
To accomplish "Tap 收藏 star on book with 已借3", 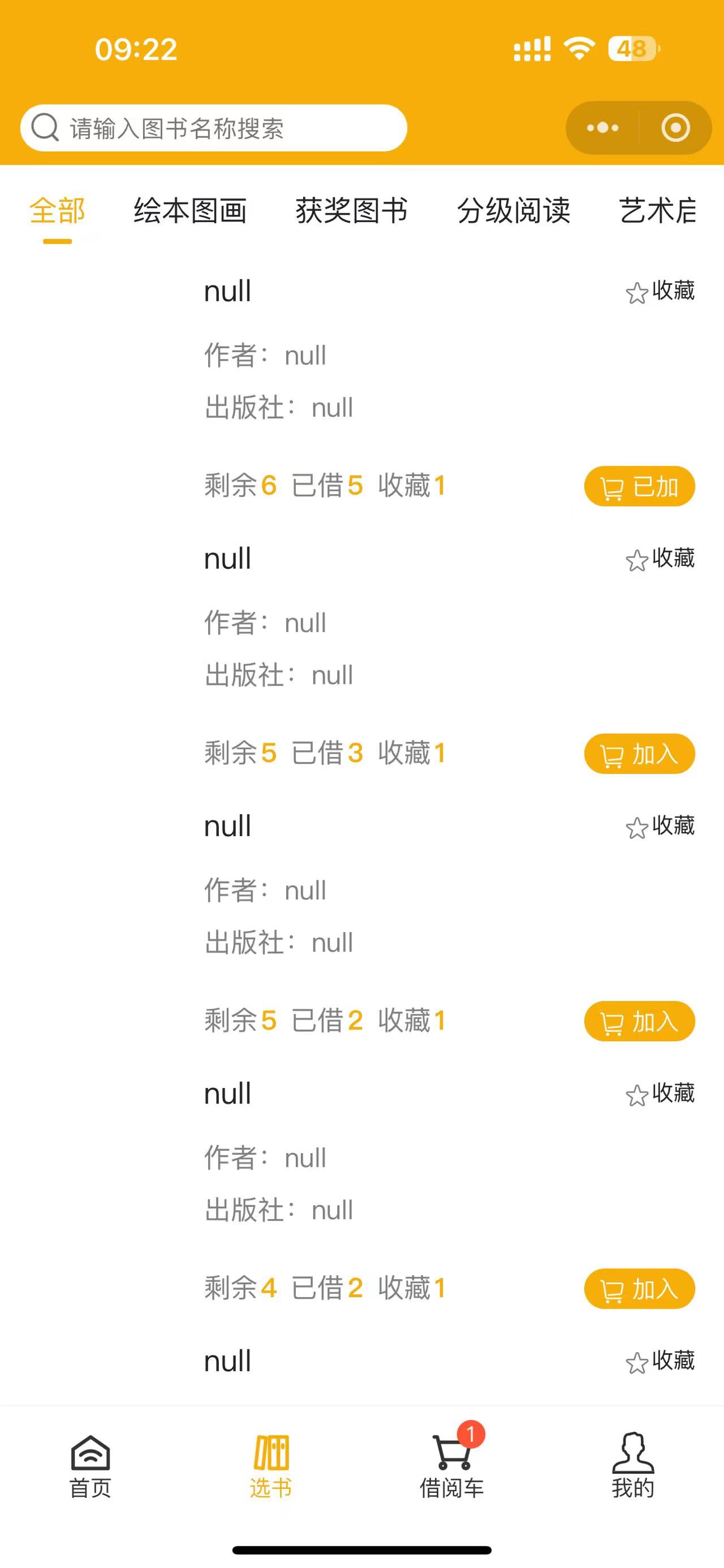I will (660, 559).
